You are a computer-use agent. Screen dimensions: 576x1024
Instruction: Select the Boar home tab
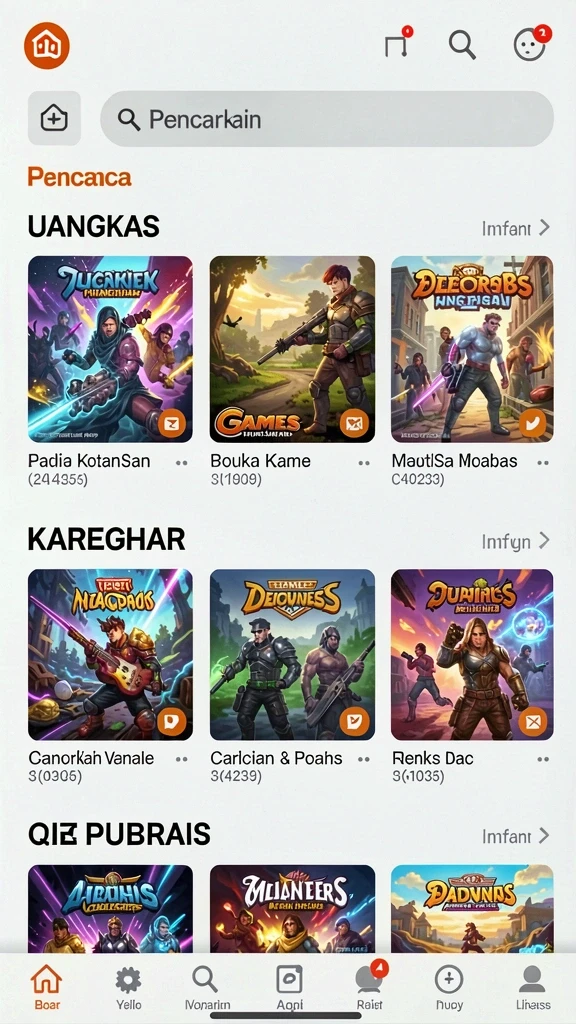point(47,989)
